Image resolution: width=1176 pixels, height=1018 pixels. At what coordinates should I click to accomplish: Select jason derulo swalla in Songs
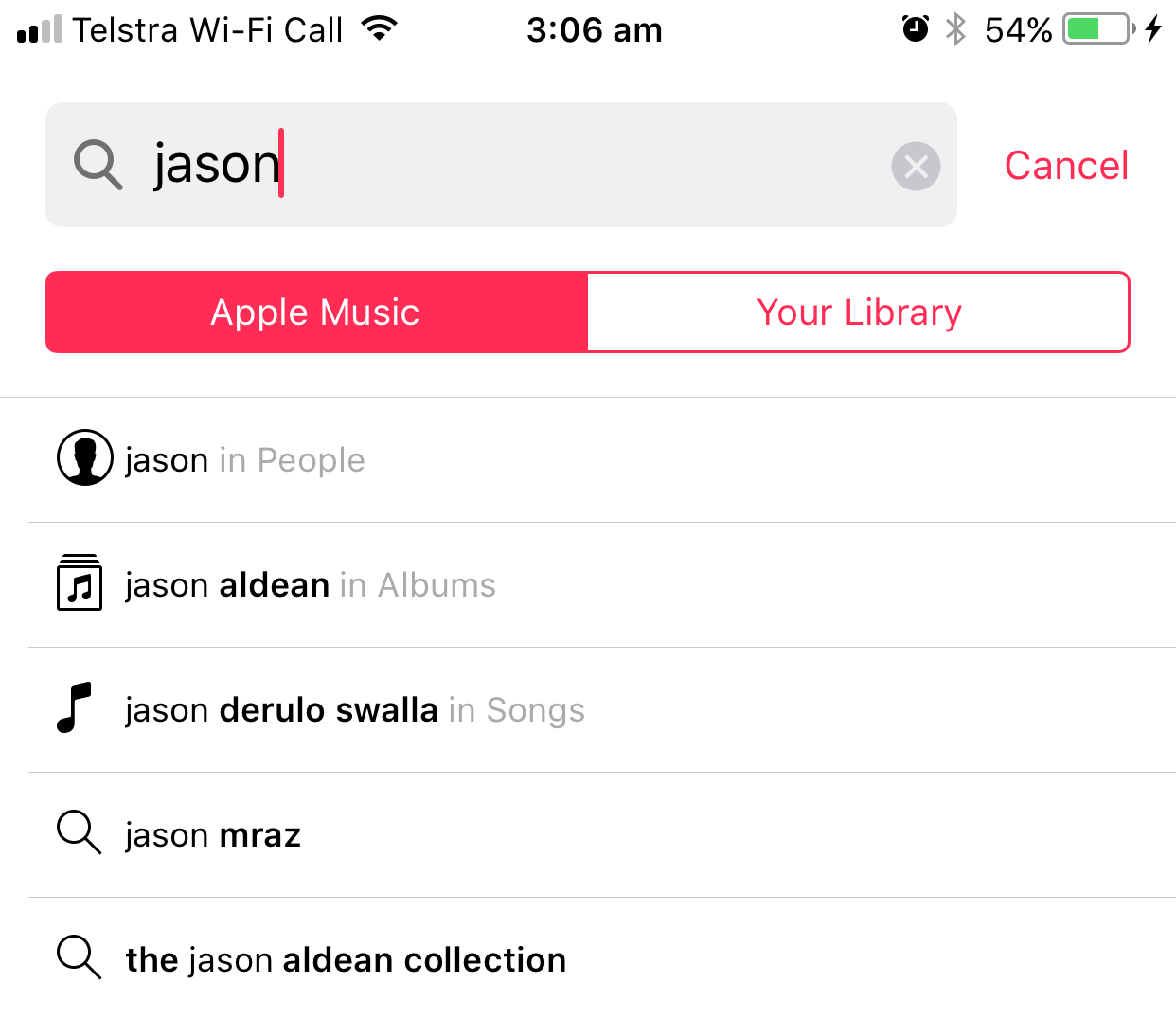tap(602, 710)
